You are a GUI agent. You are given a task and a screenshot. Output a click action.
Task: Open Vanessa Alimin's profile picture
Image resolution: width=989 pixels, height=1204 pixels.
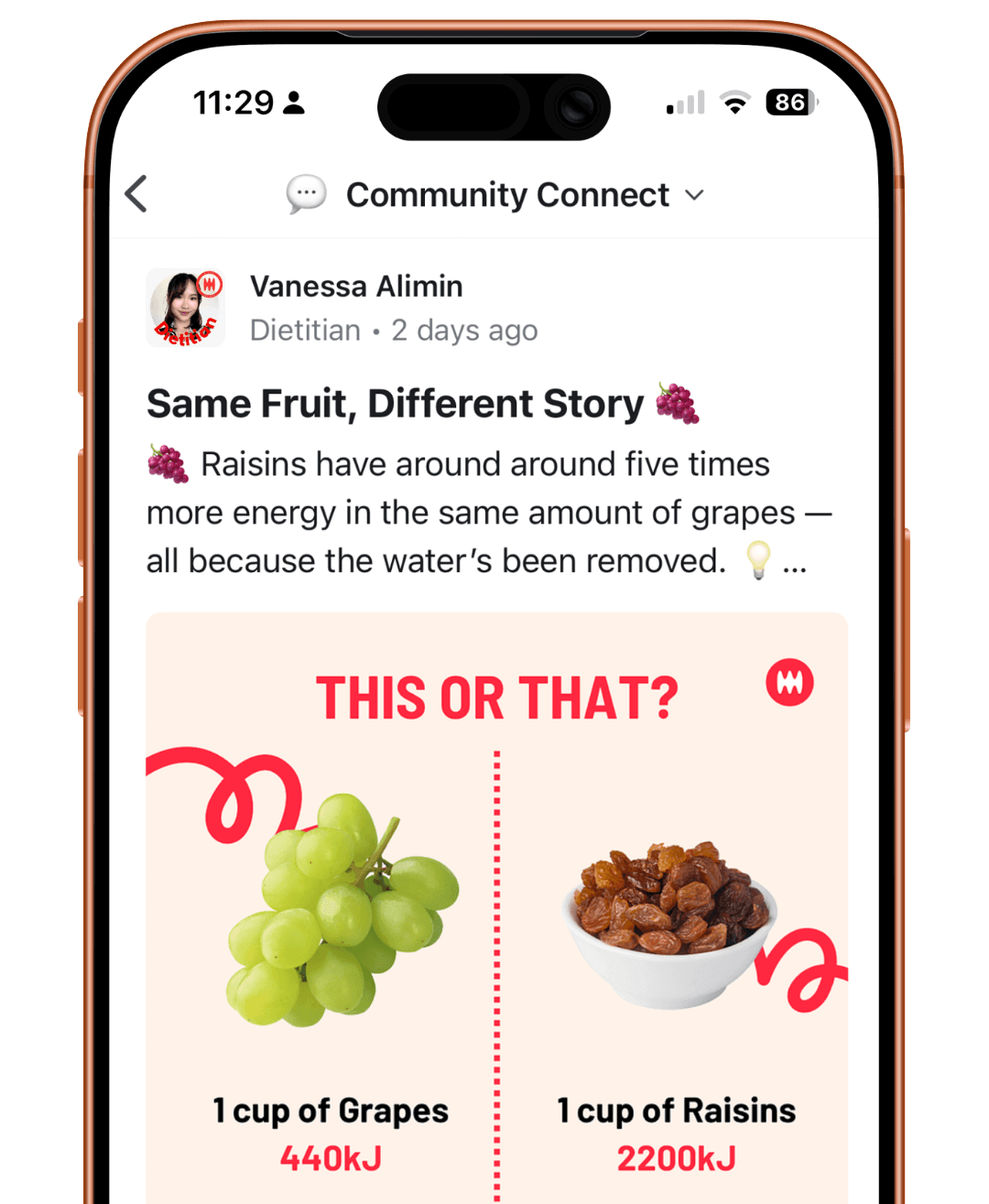[186, 309]
